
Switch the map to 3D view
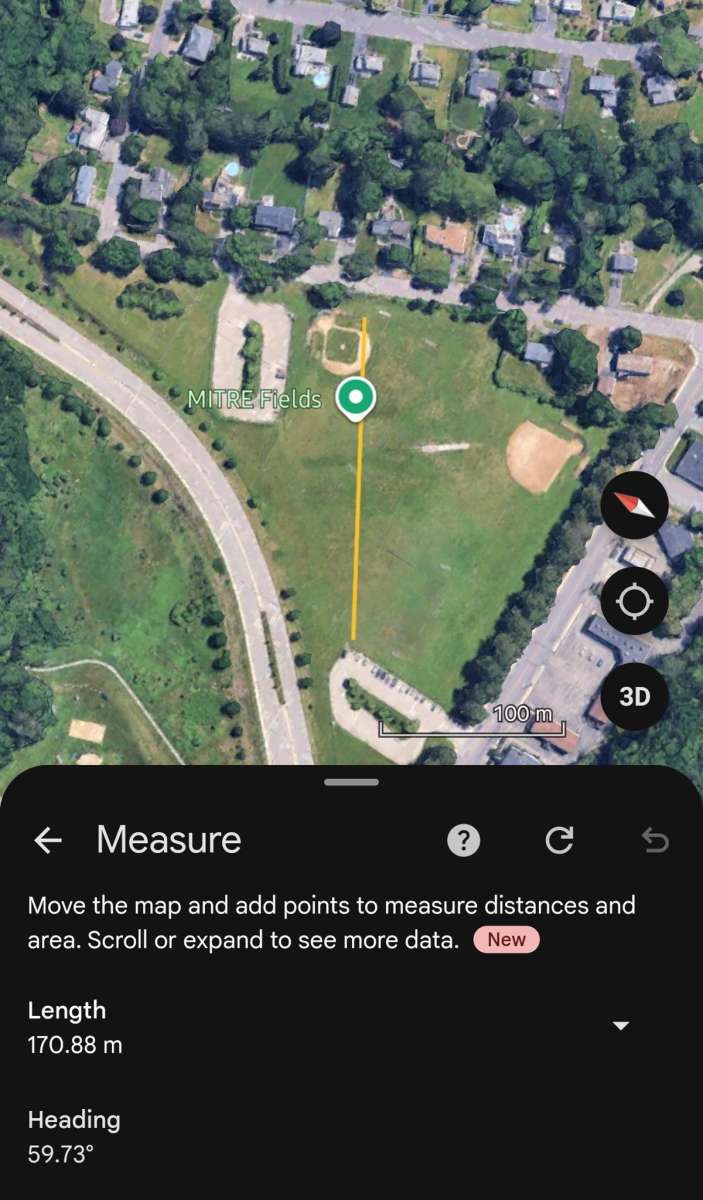(634, 696)
